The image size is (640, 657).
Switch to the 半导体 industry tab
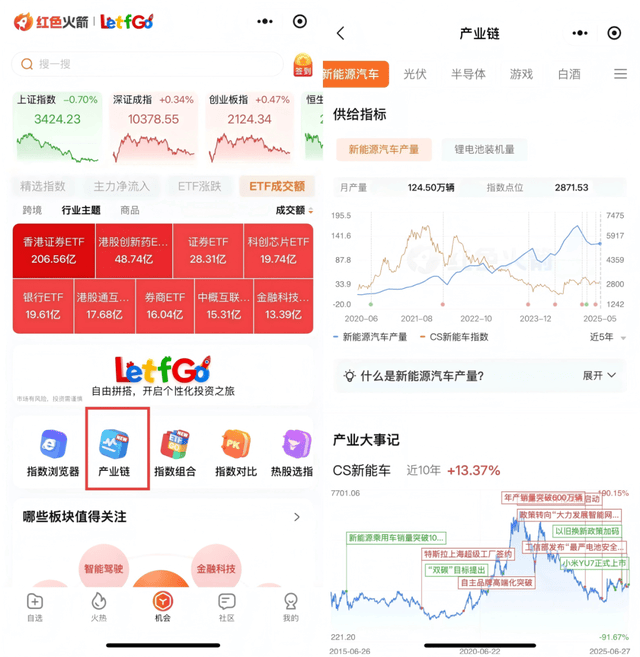point(468,74)
